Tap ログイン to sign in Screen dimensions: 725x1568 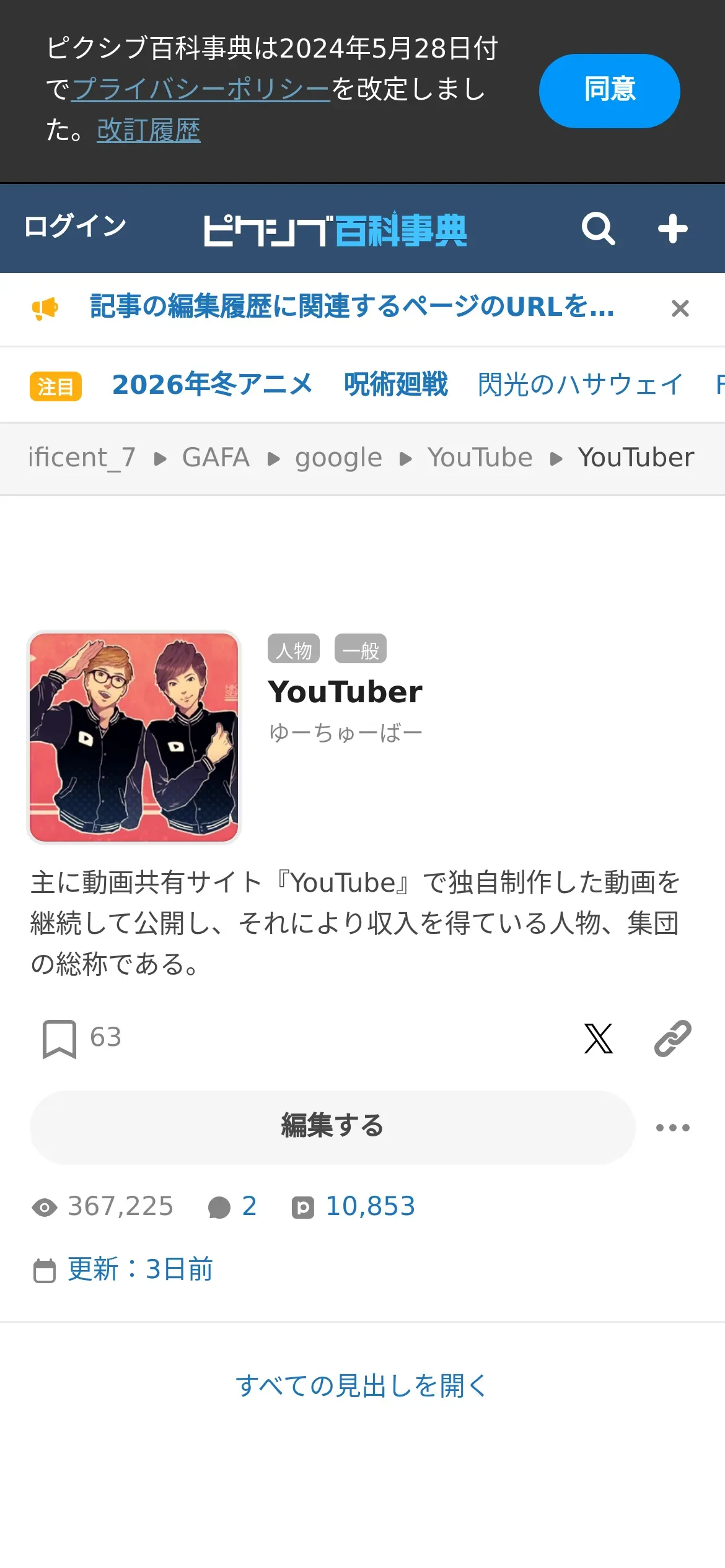[x=75, y=226]
